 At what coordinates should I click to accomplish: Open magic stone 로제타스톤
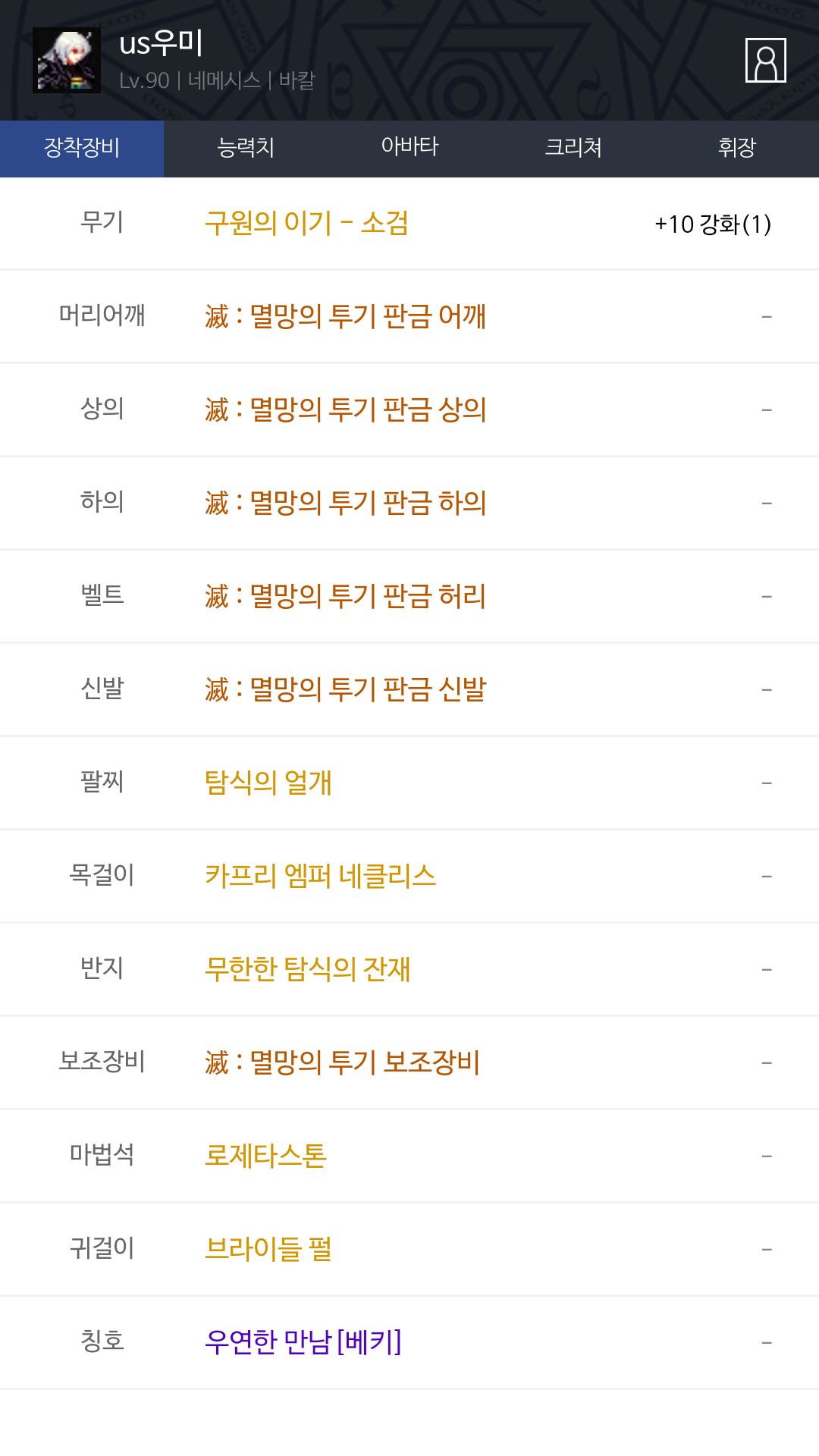[265, 1156]
